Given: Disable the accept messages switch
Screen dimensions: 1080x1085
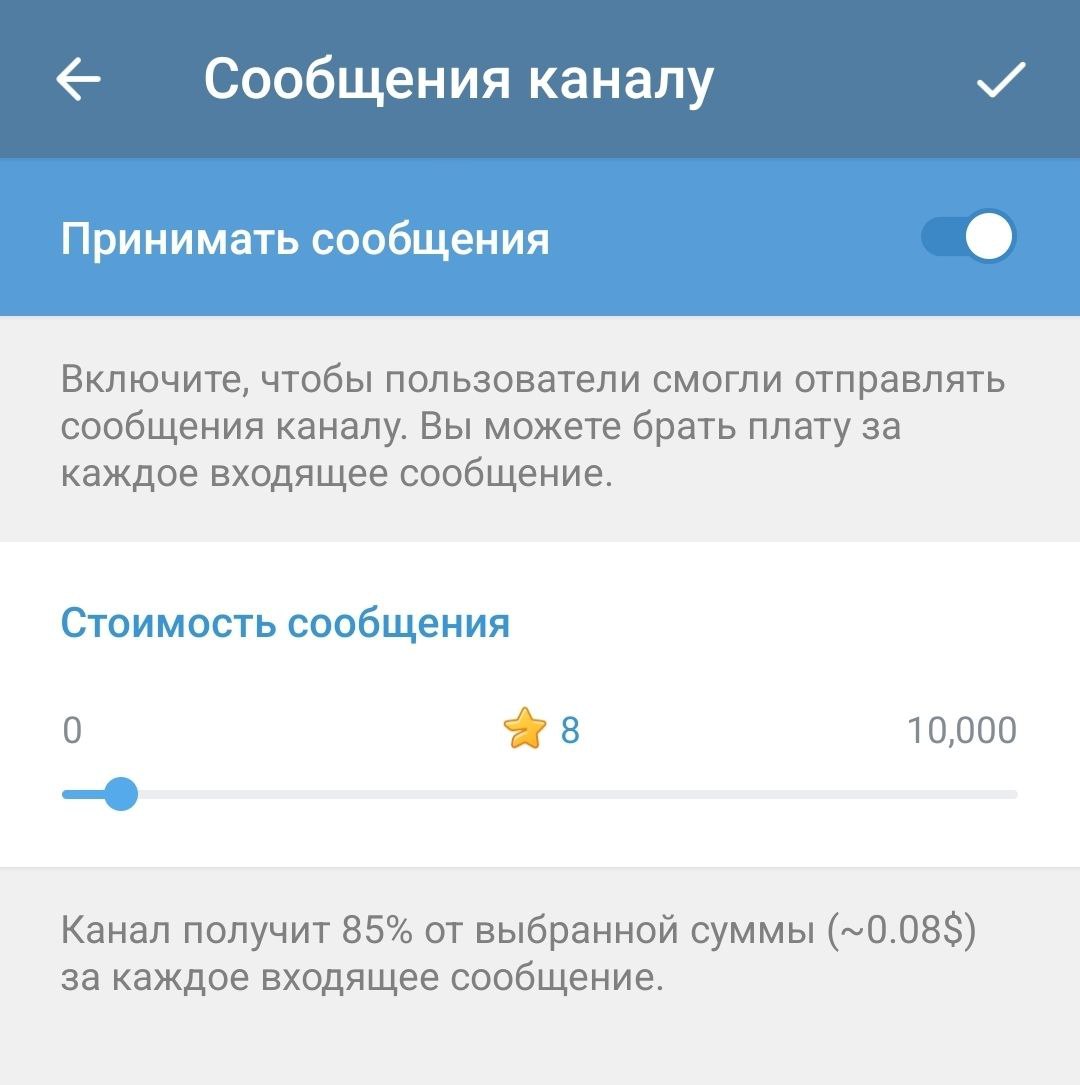Looking at the screenshot, I should pyautogui.click(x=967, y=239).
